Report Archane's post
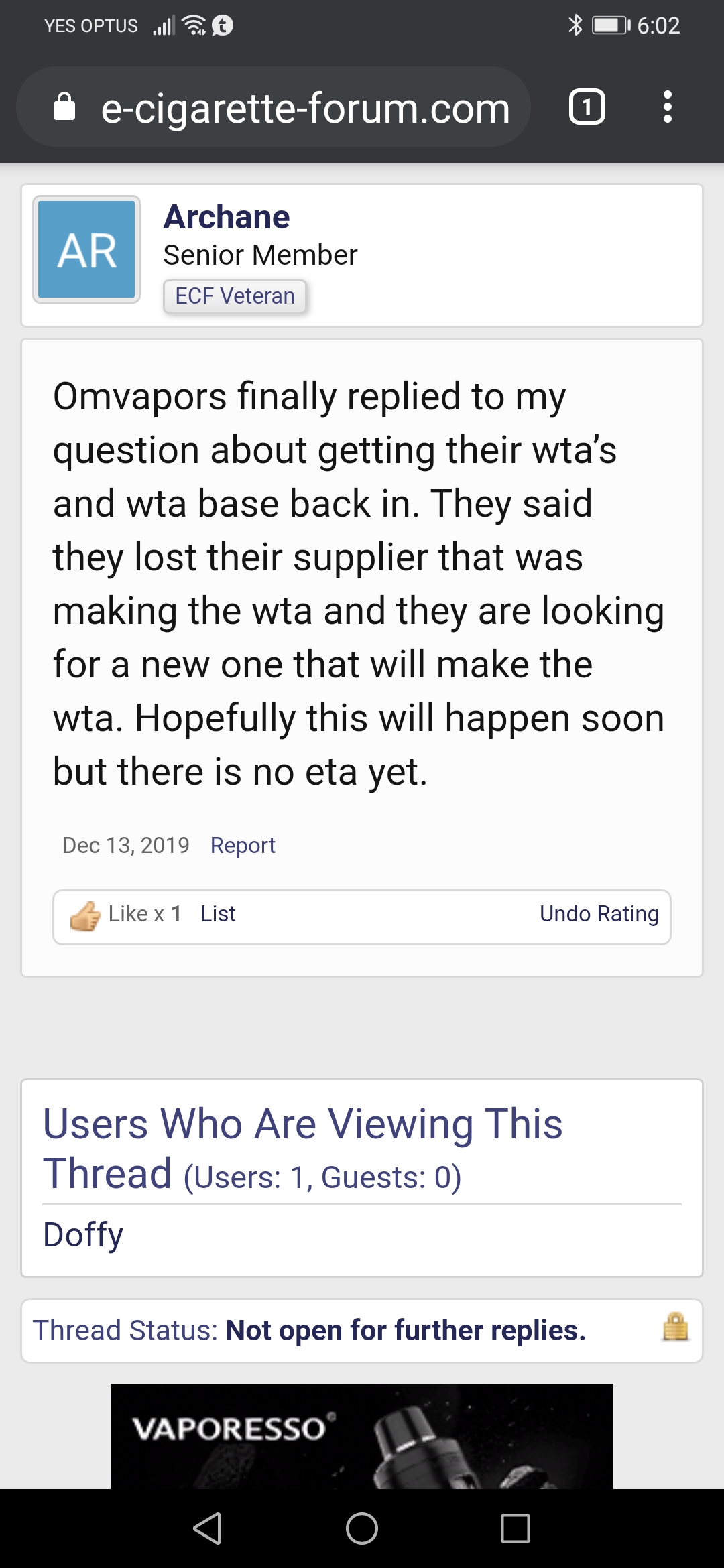 [243, 846]
